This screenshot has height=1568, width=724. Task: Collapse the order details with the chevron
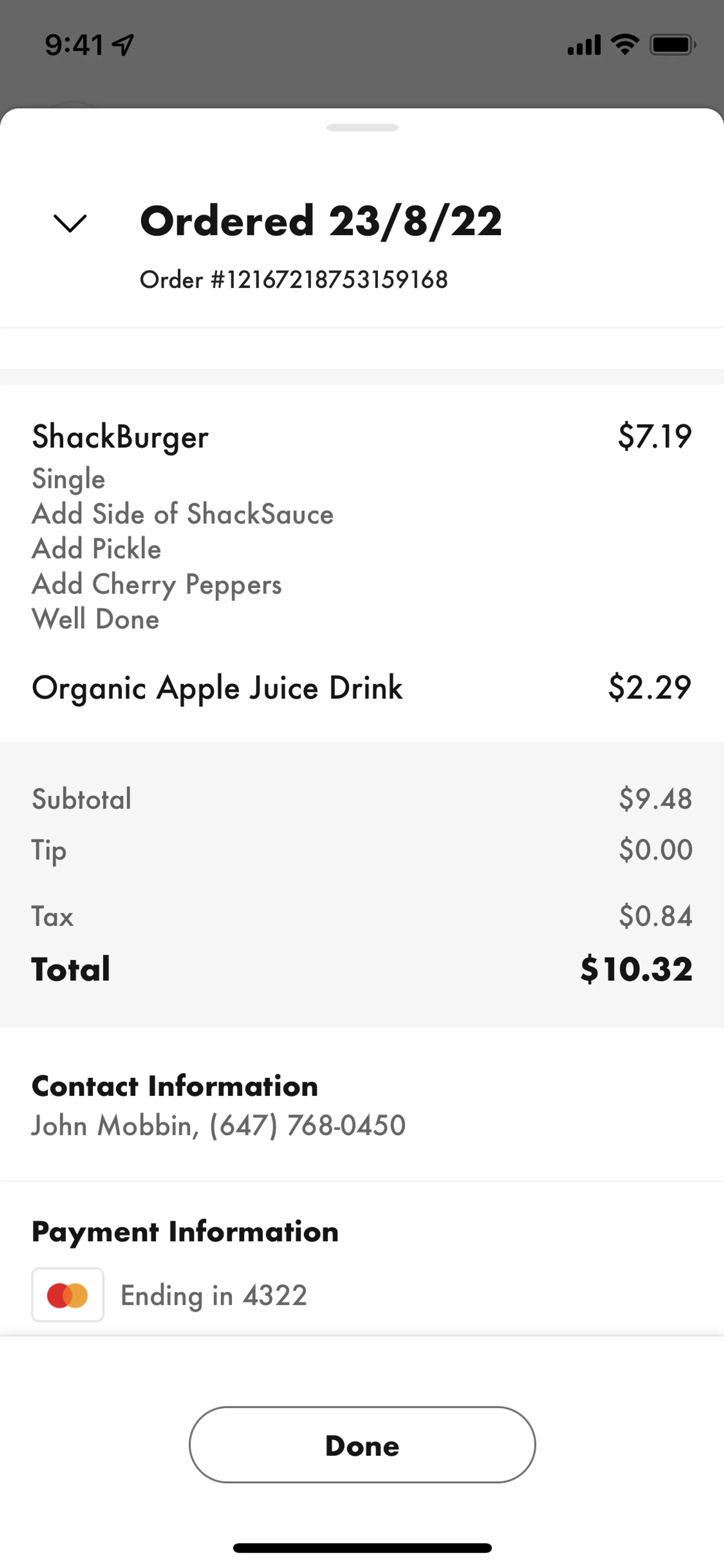[71, 223]
